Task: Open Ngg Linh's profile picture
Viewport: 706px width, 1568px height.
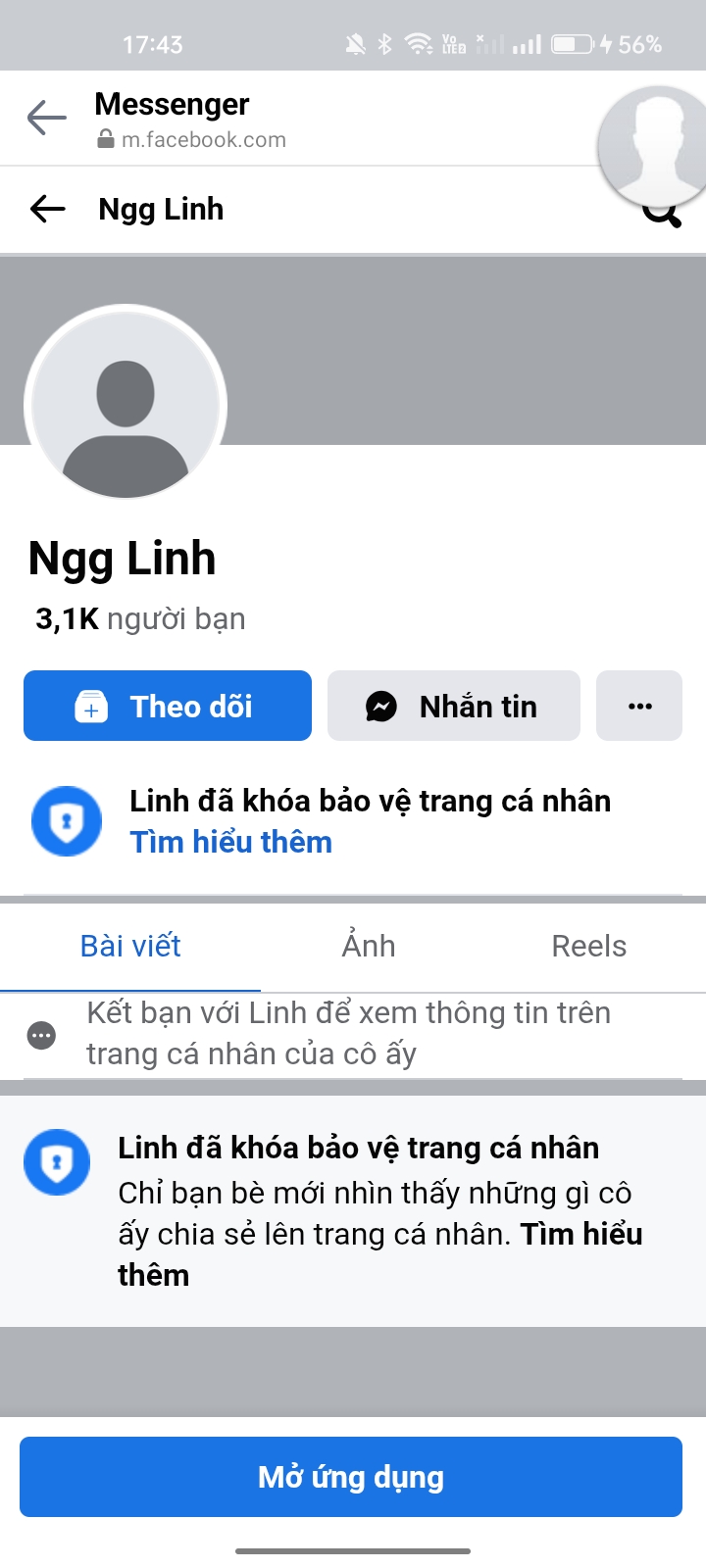Action: tap(126, 405)
